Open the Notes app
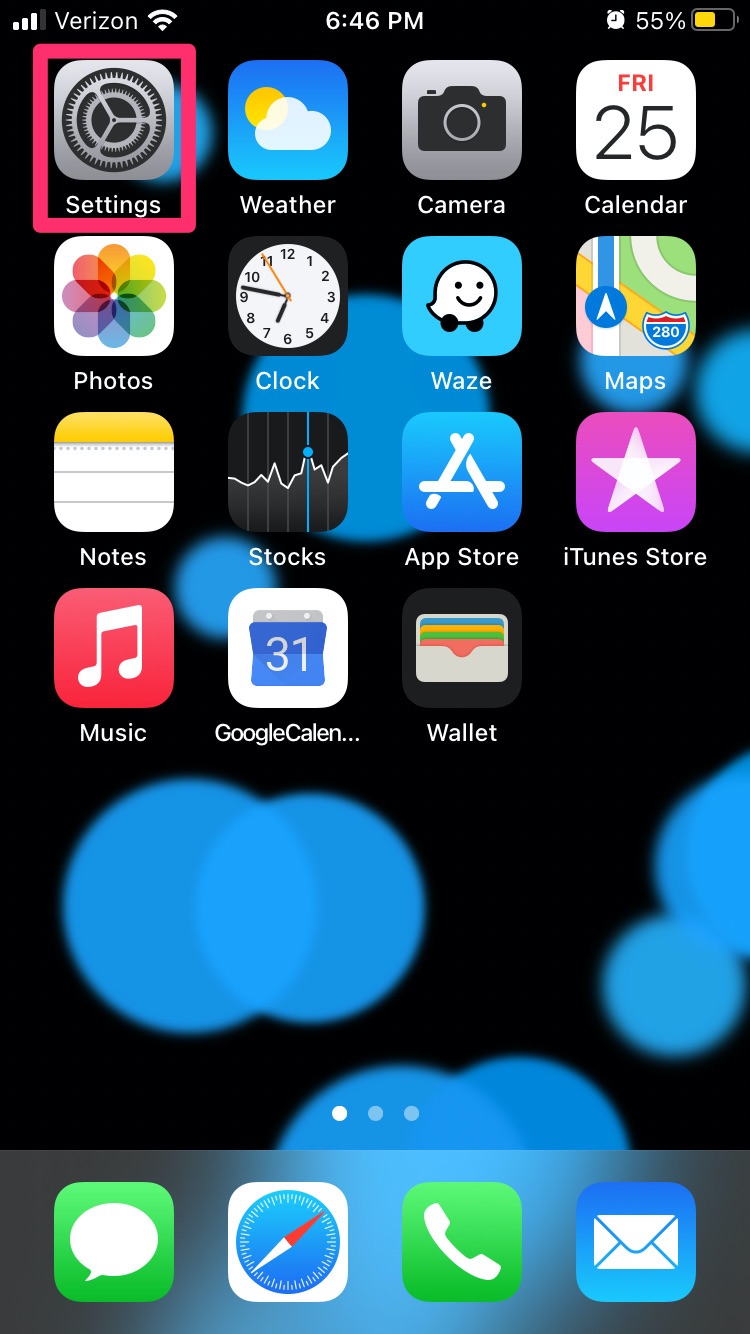Image resolution: width=750 pixels, height=1334 pixels. click(113, 472)
